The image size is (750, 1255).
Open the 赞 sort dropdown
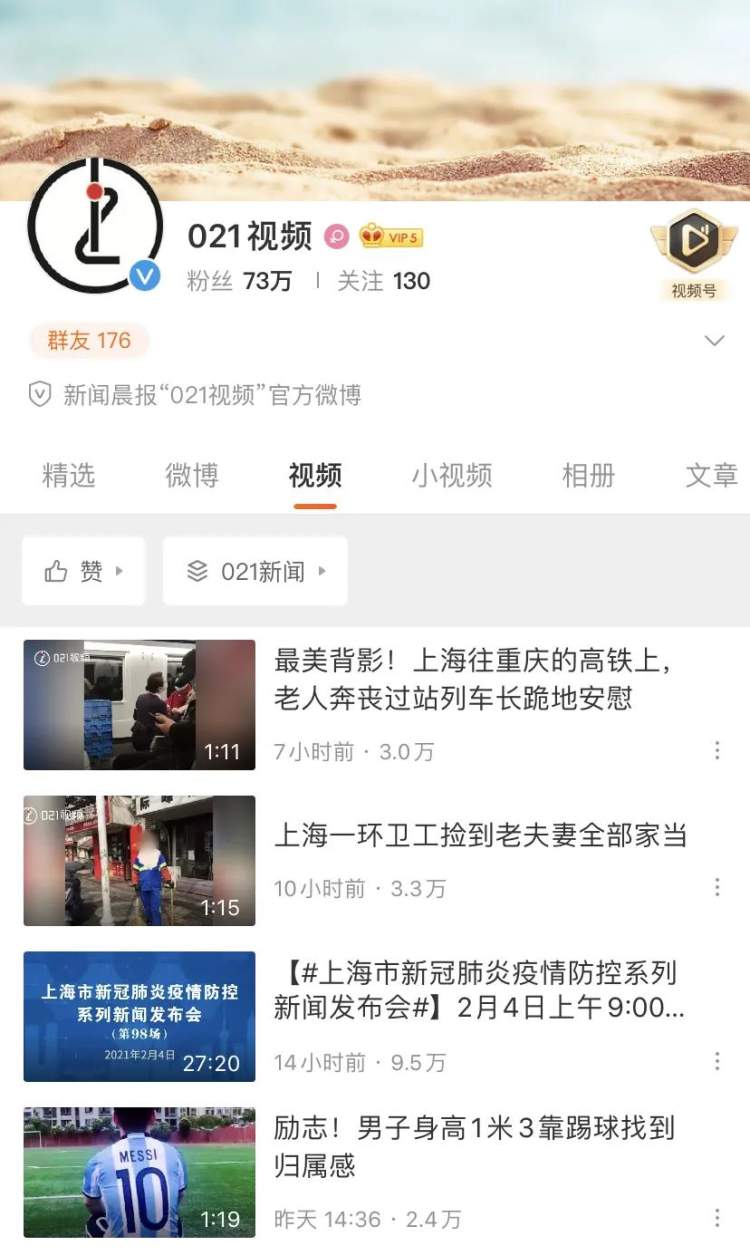84,571
